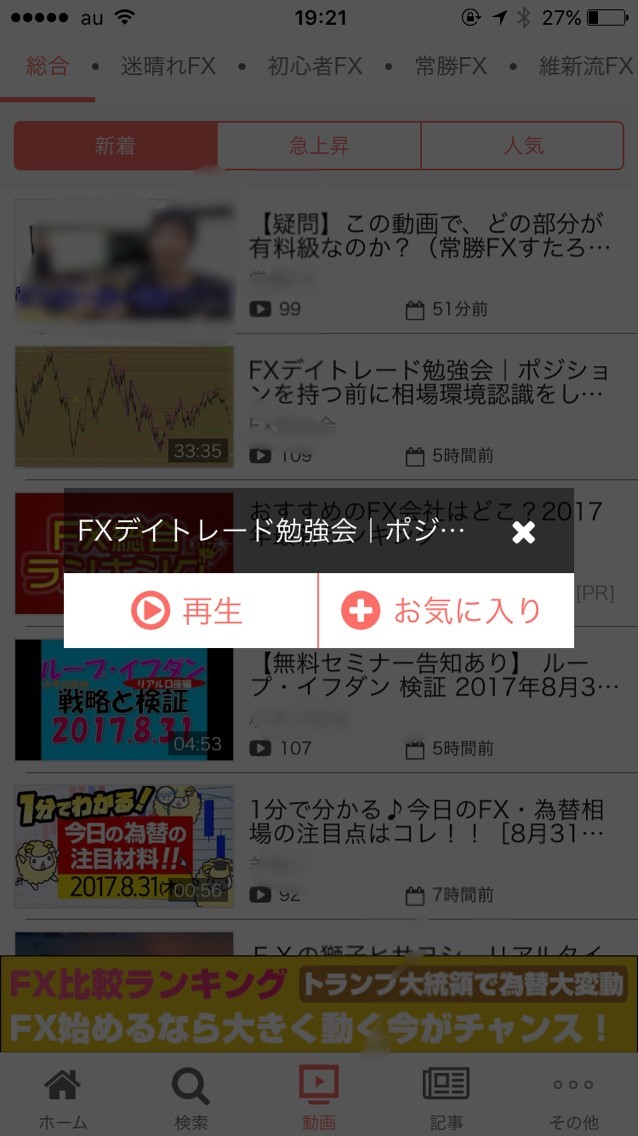Play the FXデイトレード勉強会 video
This screenshot has height=1136, width=638.
(x=190, y=610)
